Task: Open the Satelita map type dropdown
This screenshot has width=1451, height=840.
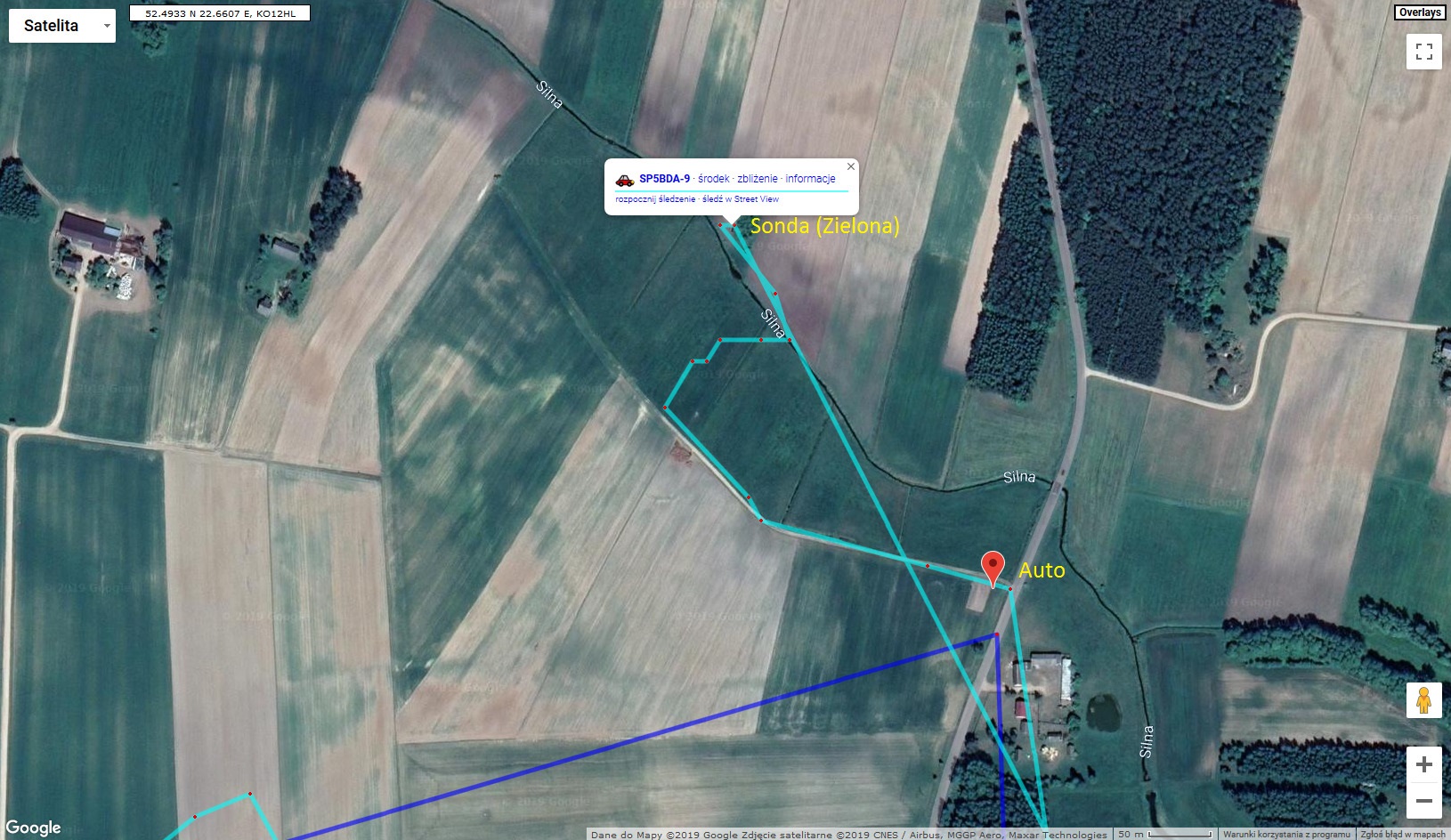Action: (61, 26)
